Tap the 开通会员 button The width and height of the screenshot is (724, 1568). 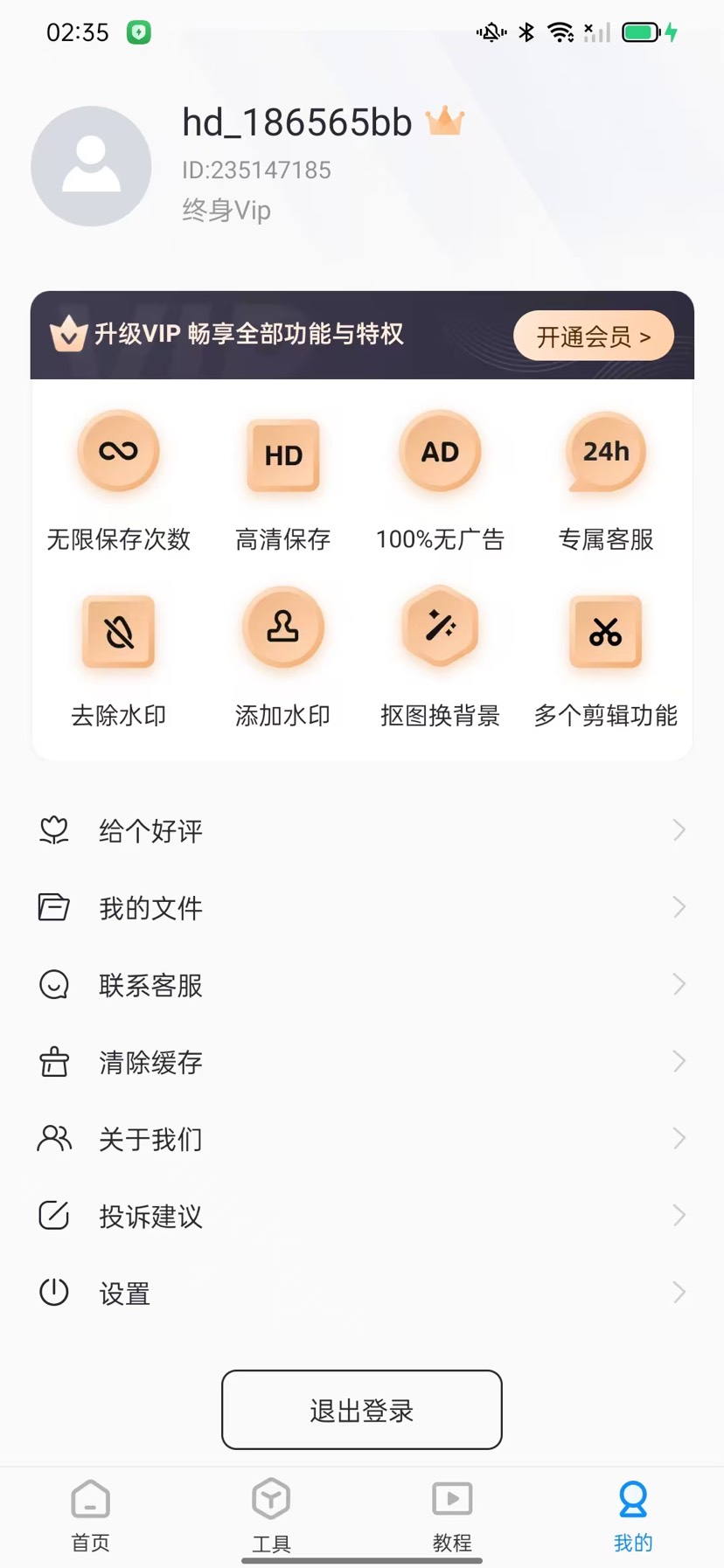pyautogui.click(x=593, y=336)
